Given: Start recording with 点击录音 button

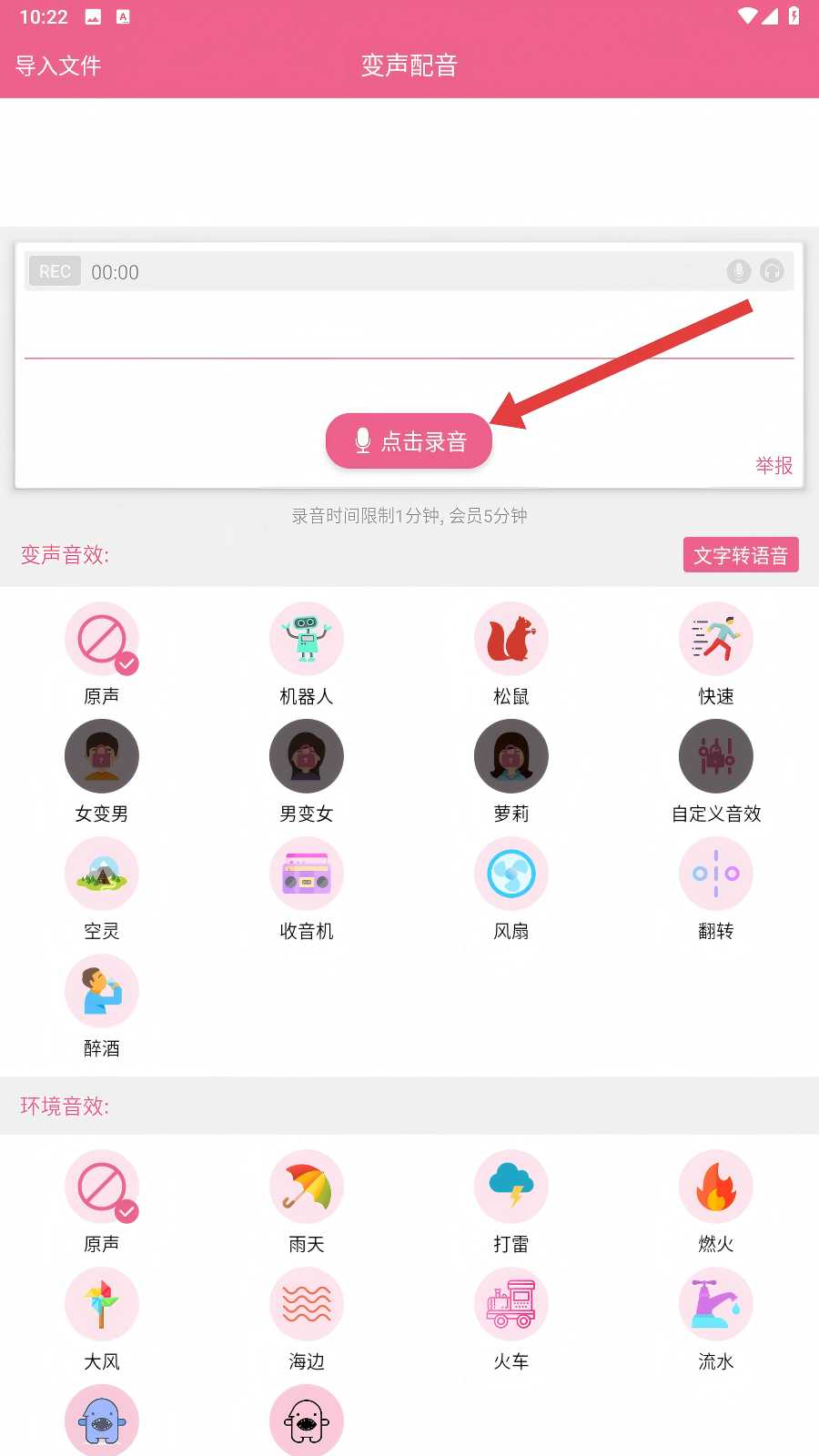Looking at the screenshot, I should click(409, 441).
